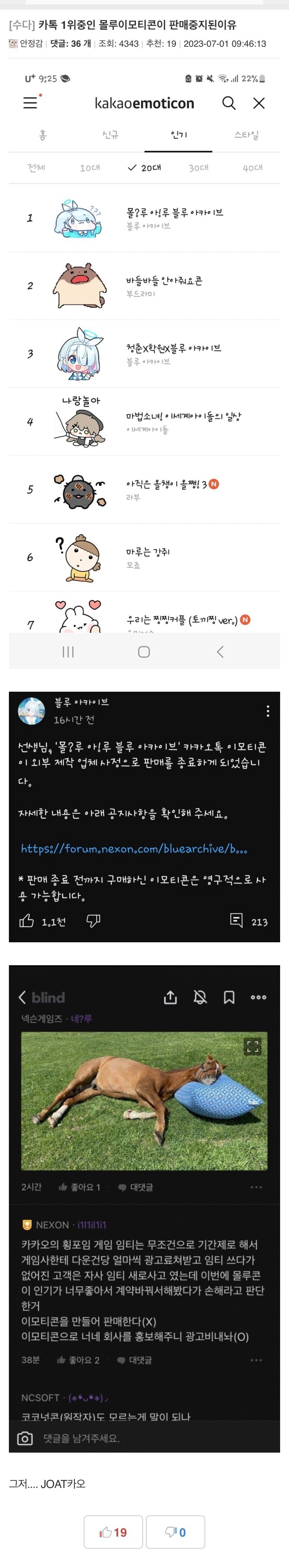
Task: Open author 안정감's profile
Action: pyautogui.click(x=31, y=44)
